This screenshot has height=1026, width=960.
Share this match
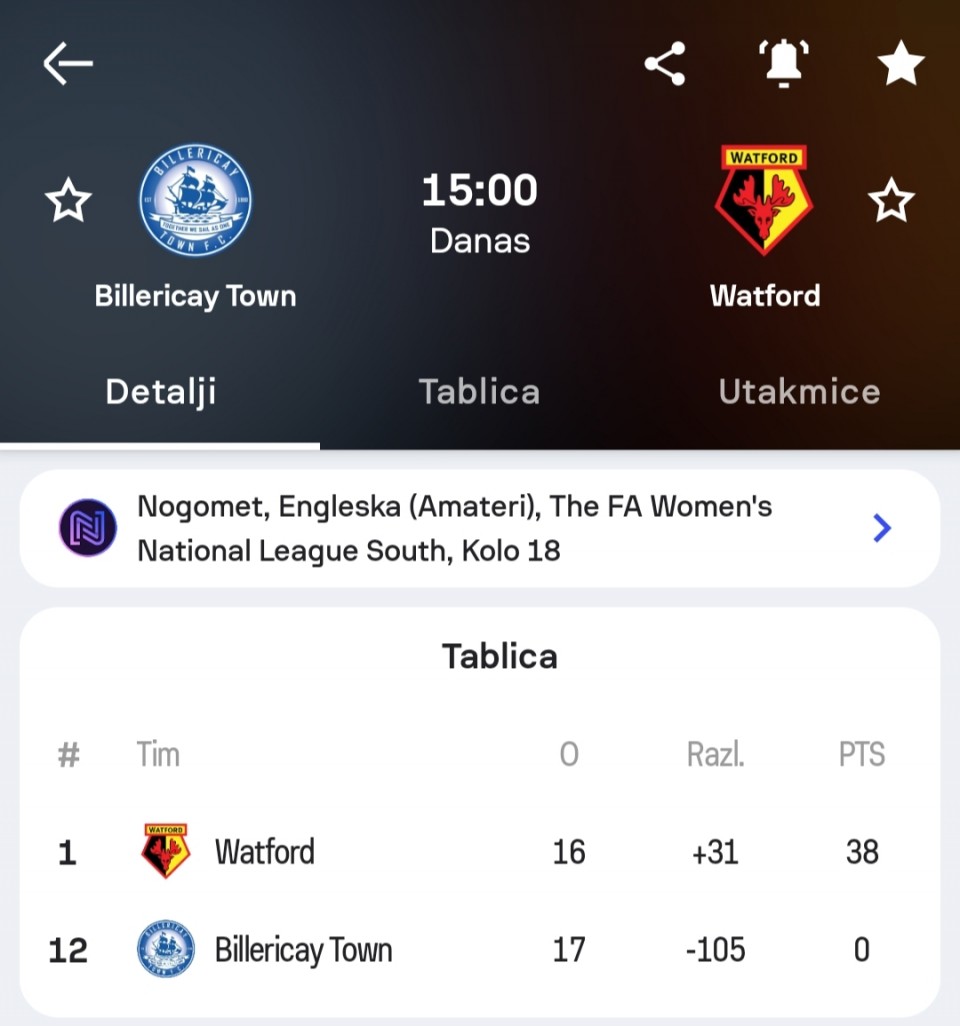click(665, 64)
